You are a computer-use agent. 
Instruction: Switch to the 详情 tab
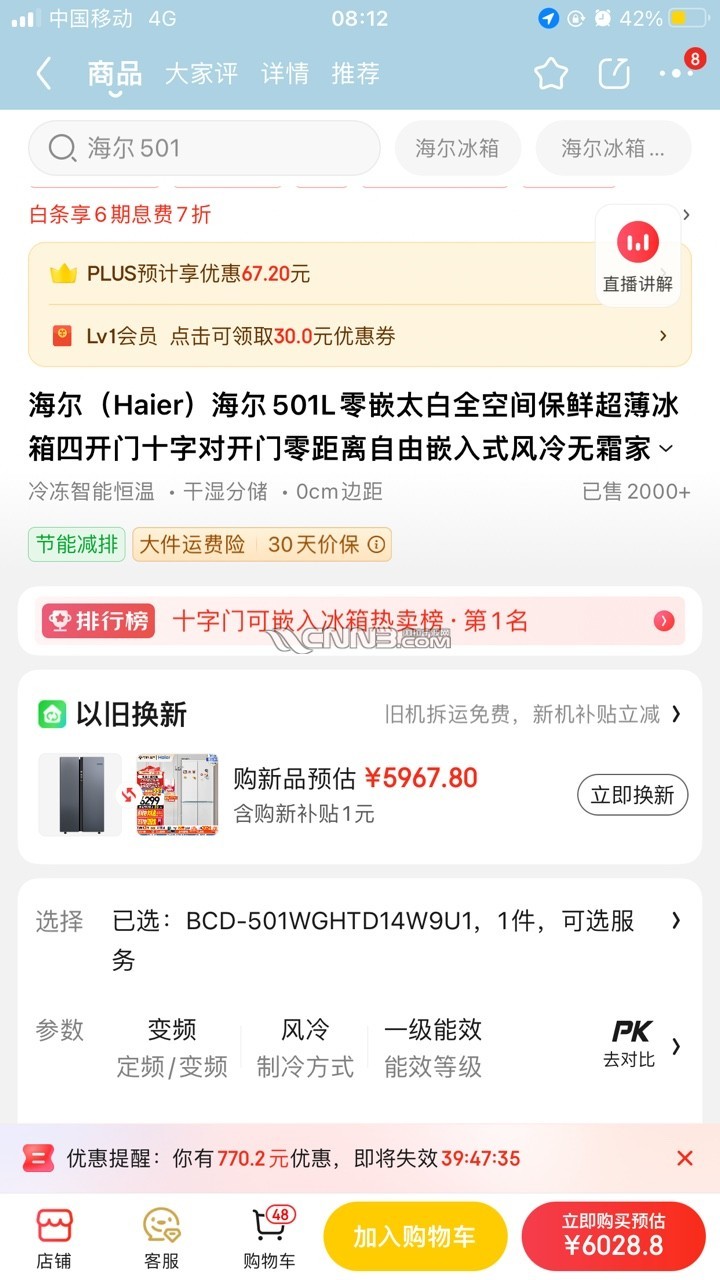(x=285, y=74)
